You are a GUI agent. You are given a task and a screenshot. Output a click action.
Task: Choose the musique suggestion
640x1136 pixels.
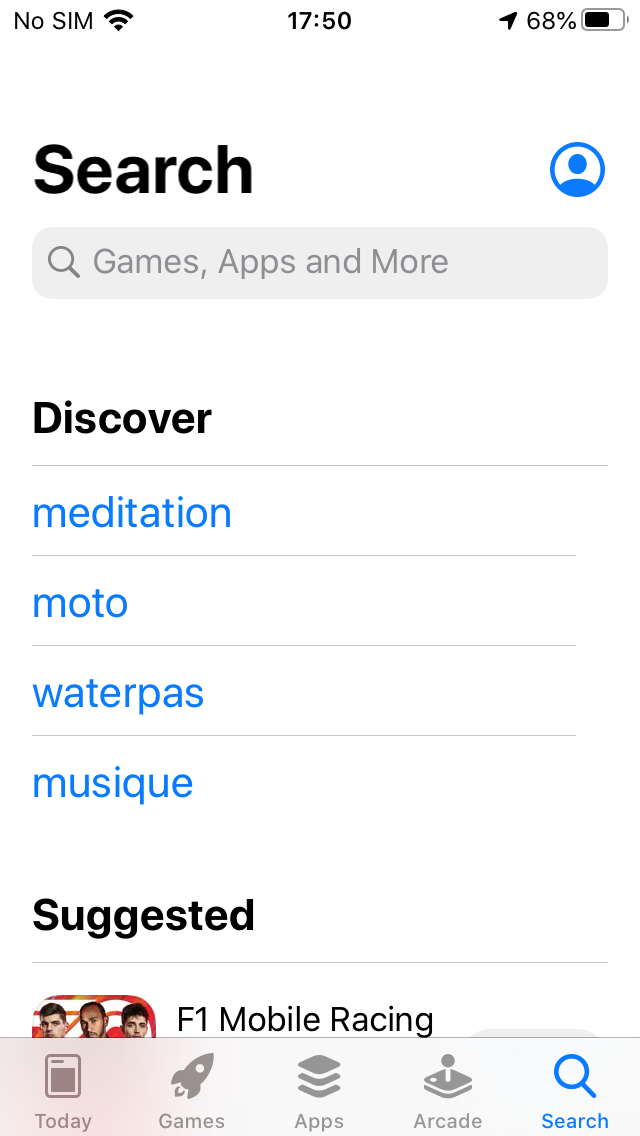point(113,783)
